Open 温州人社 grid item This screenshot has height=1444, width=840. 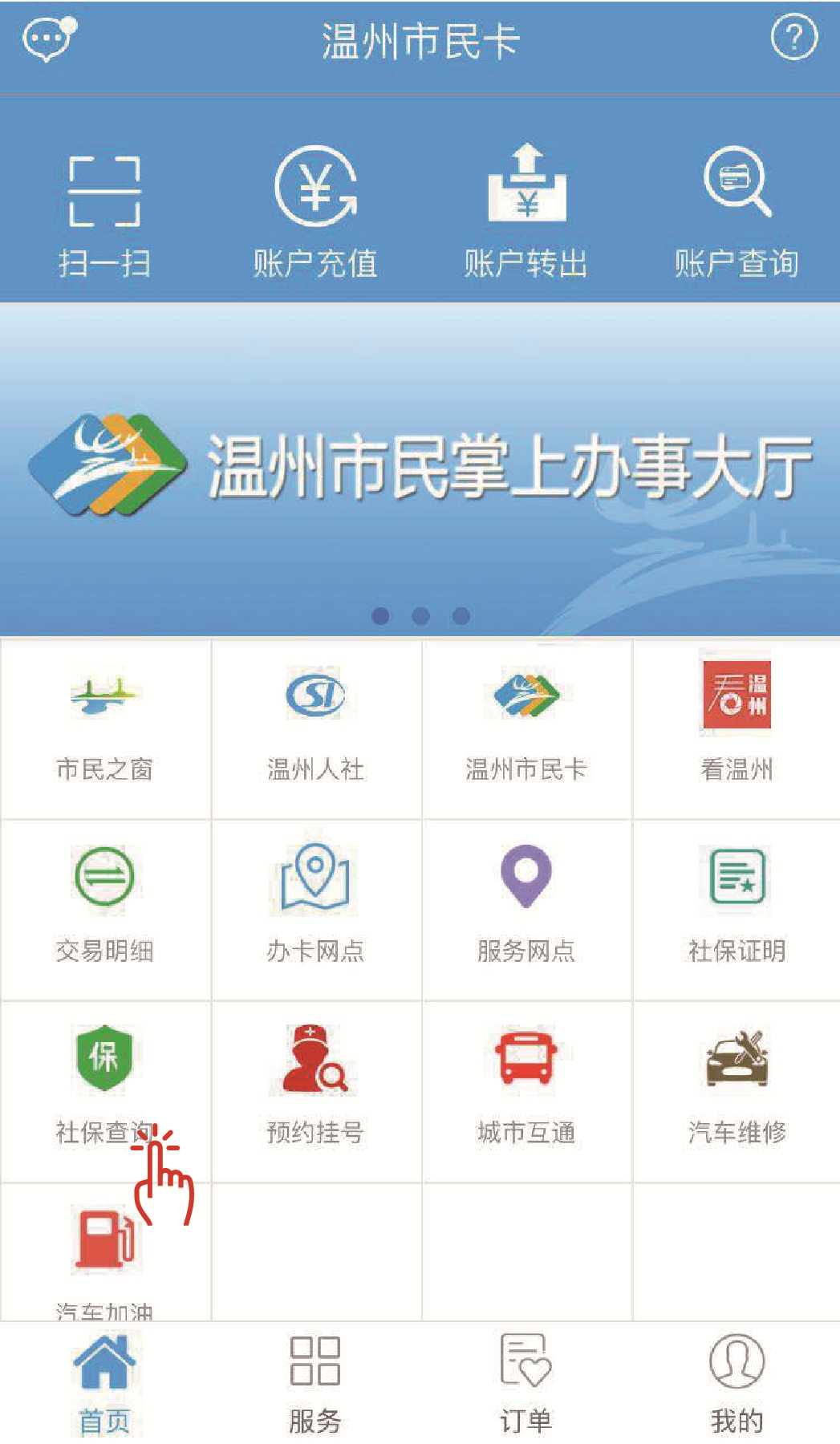point(315,726)
